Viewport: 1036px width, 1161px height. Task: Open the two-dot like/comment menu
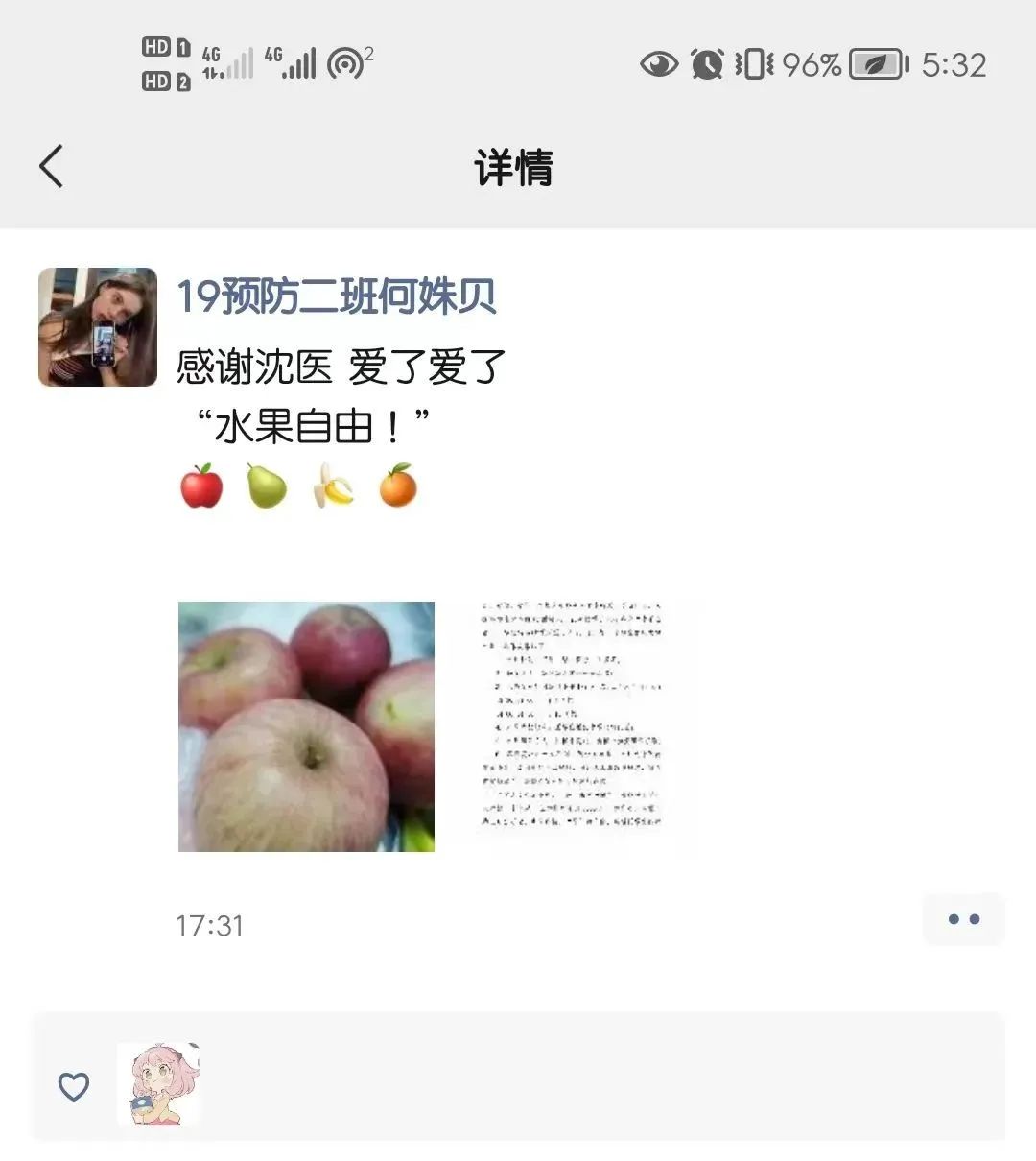pos(963,919)
